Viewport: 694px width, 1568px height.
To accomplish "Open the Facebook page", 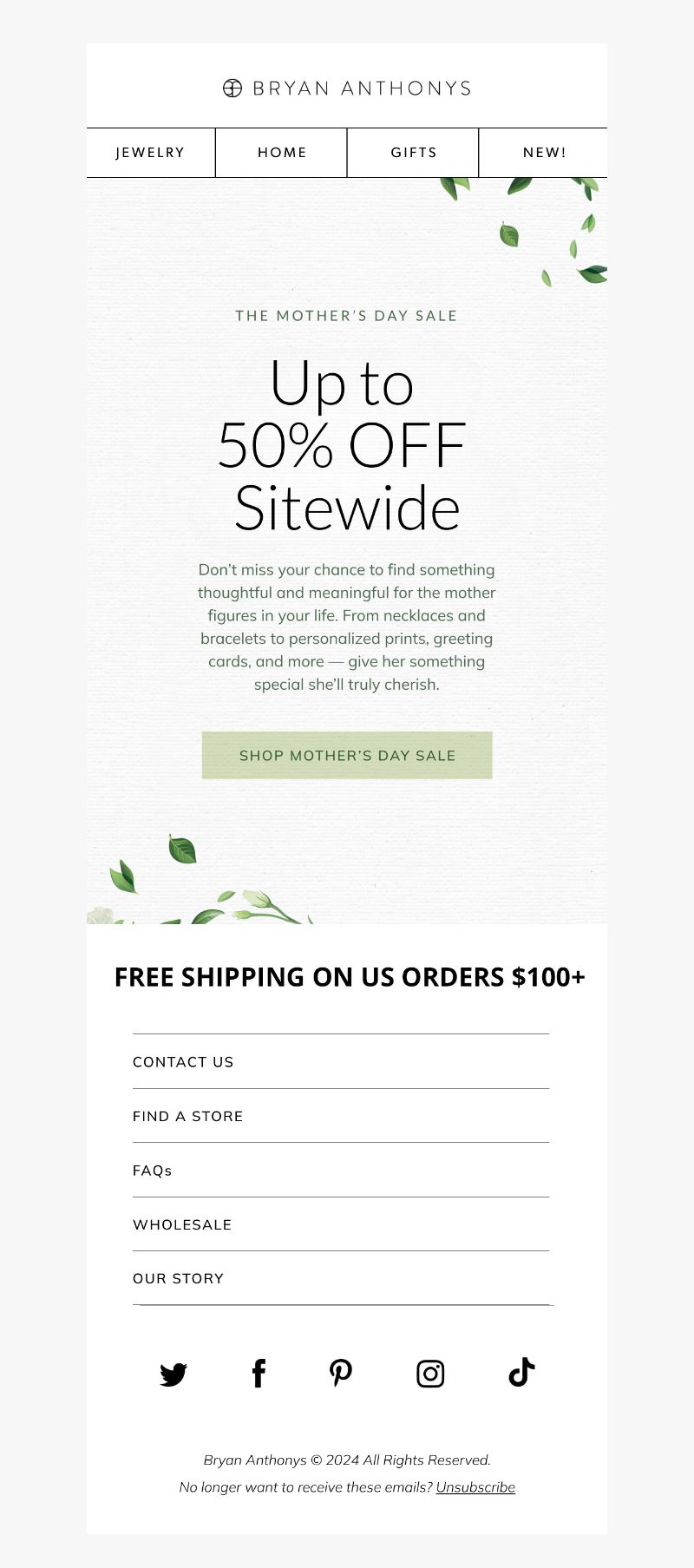I will (x=259, y=1374).
